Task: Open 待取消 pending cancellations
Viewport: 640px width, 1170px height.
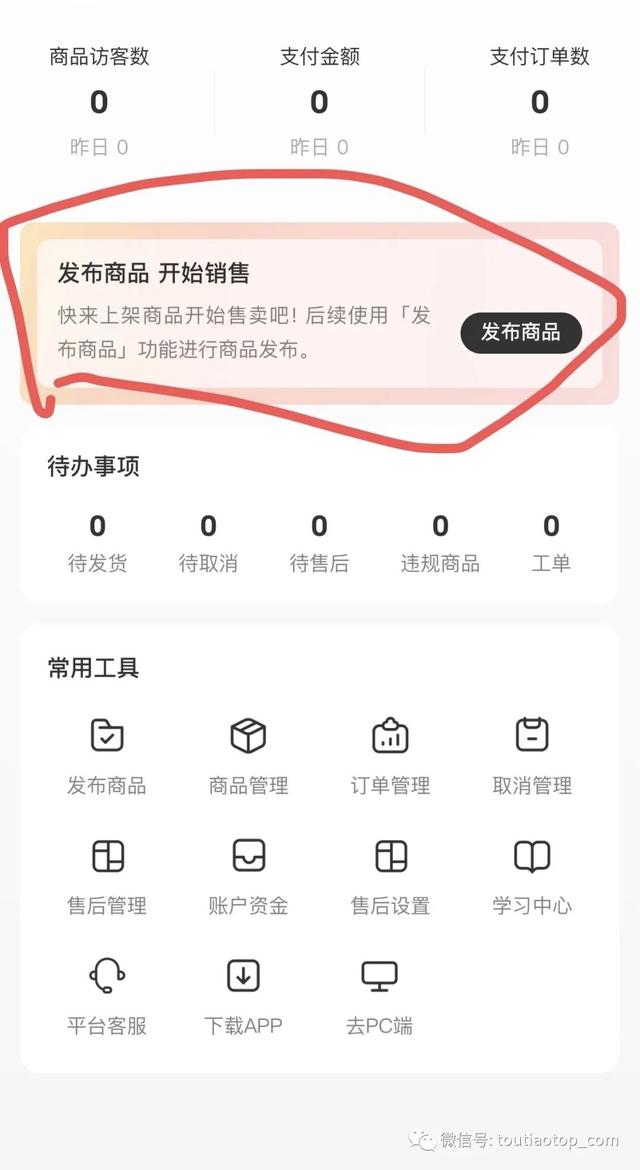Action: [208, 543]
